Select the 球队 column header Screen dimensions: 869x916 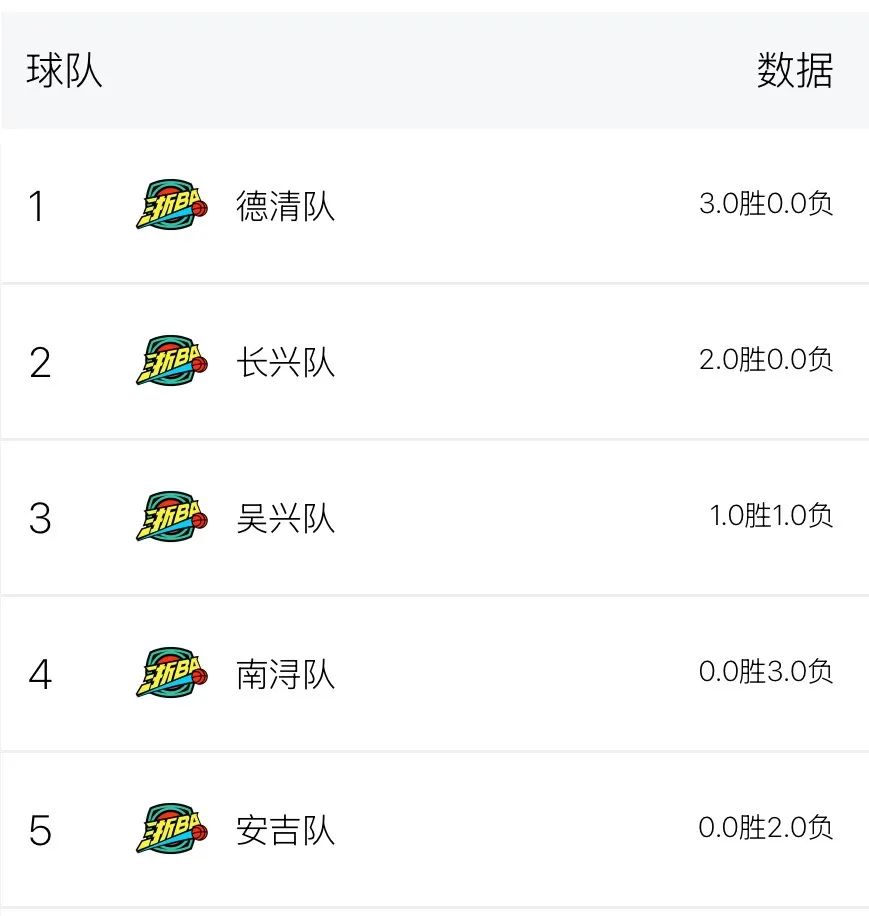tap(63, 72)
